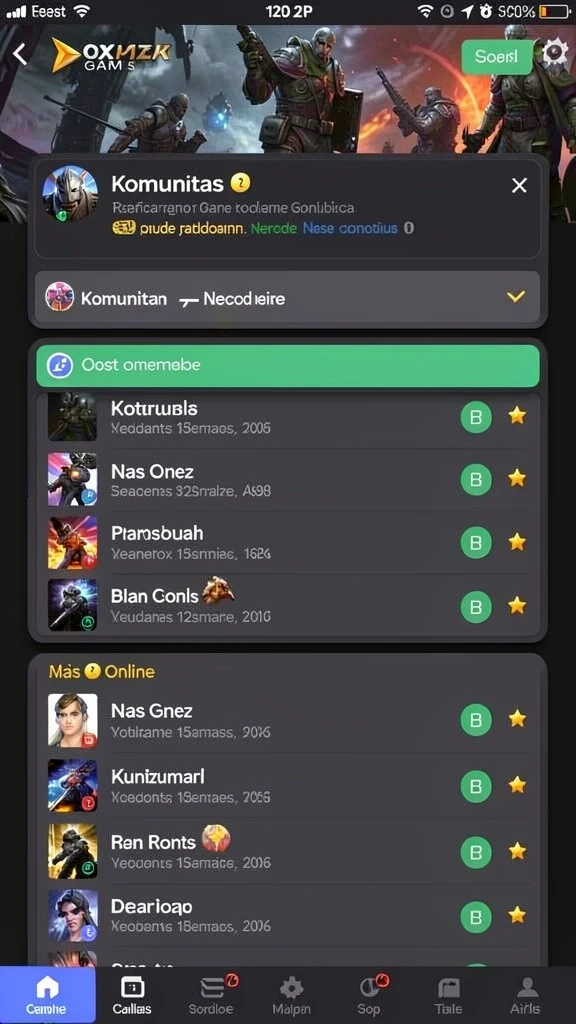Tap the green B button beside Kunizumarl
This screenshot has height=1024, width=576.
tap(476, 785)
